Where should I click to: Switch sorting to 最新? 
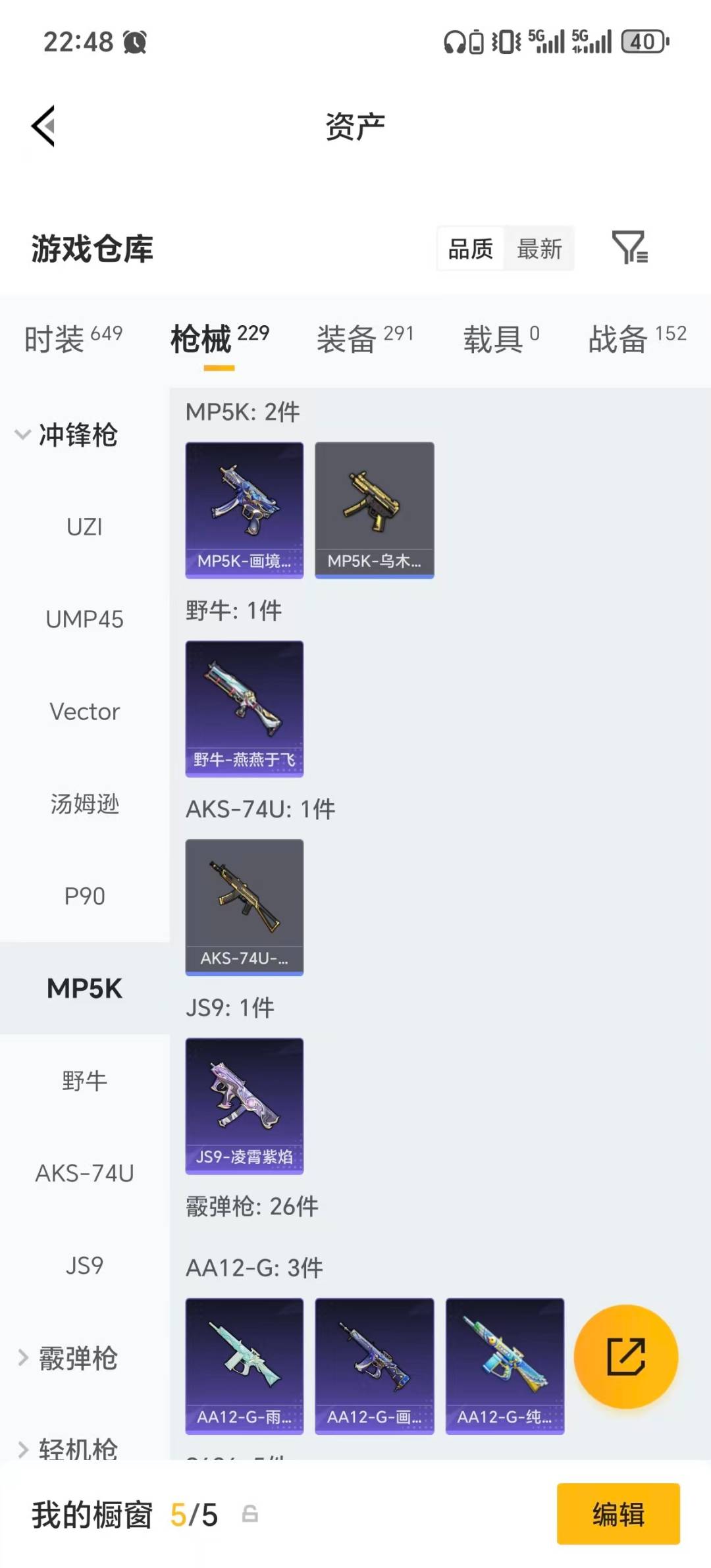pyautogui.click(x=539, y=248)
